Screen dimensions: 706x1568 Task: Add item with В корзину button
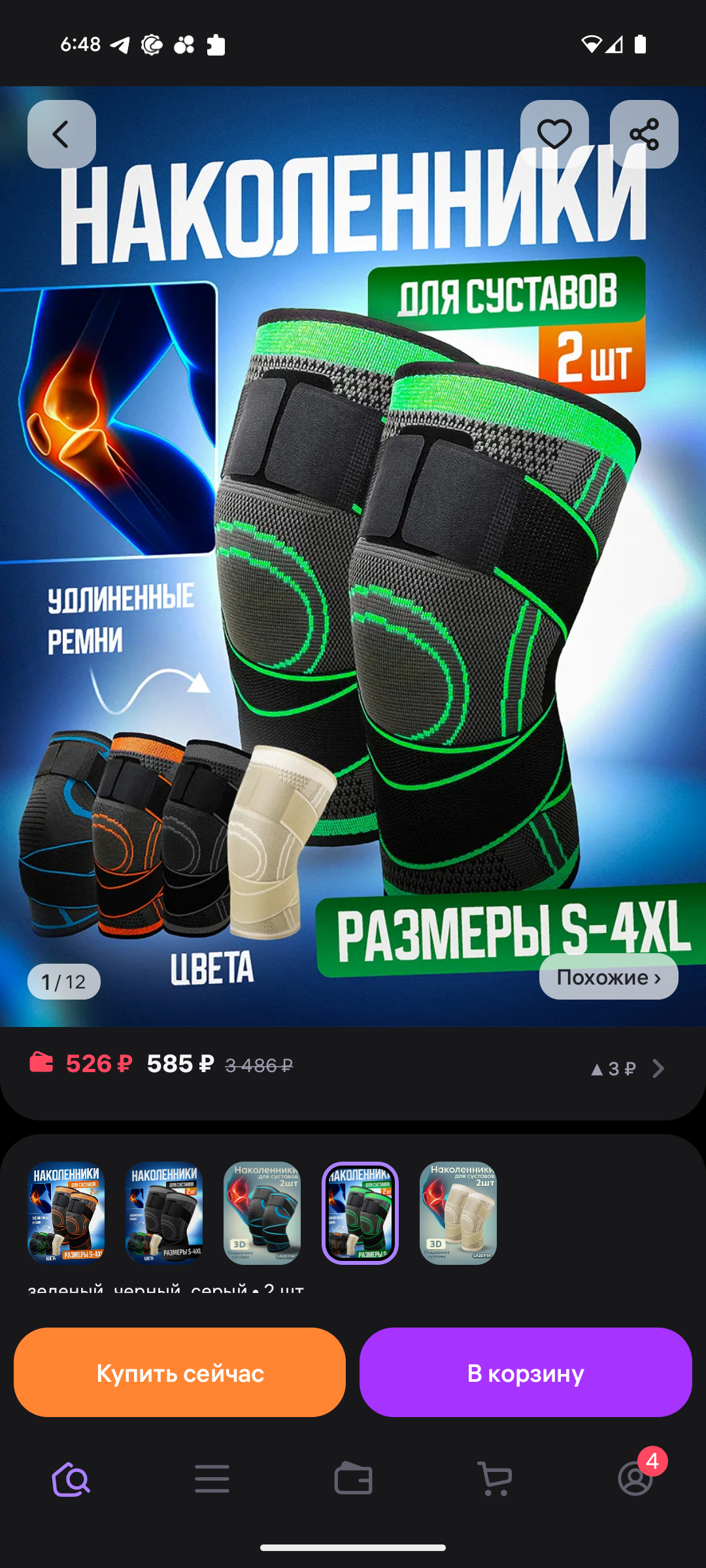coord(526,1373)
